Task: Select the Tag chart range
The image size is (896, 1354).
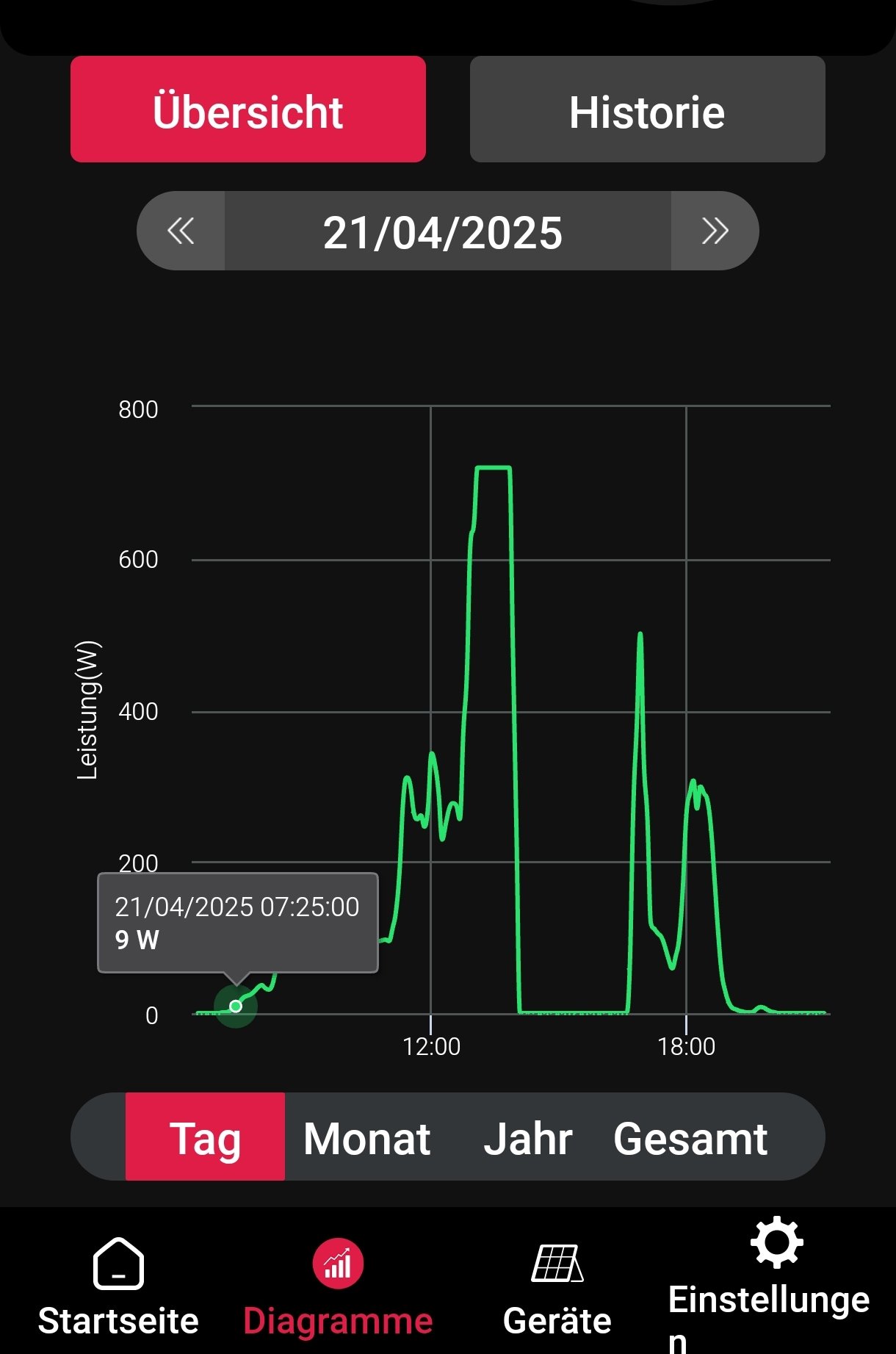Action: coord(205,1137)
